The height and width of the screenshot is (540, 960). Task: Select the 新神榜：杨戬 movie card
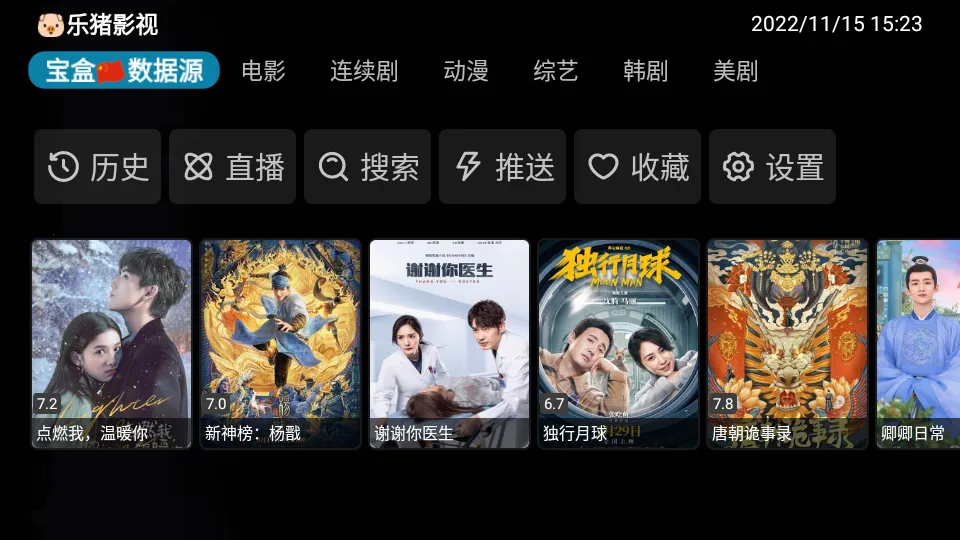tap(280, 343)
